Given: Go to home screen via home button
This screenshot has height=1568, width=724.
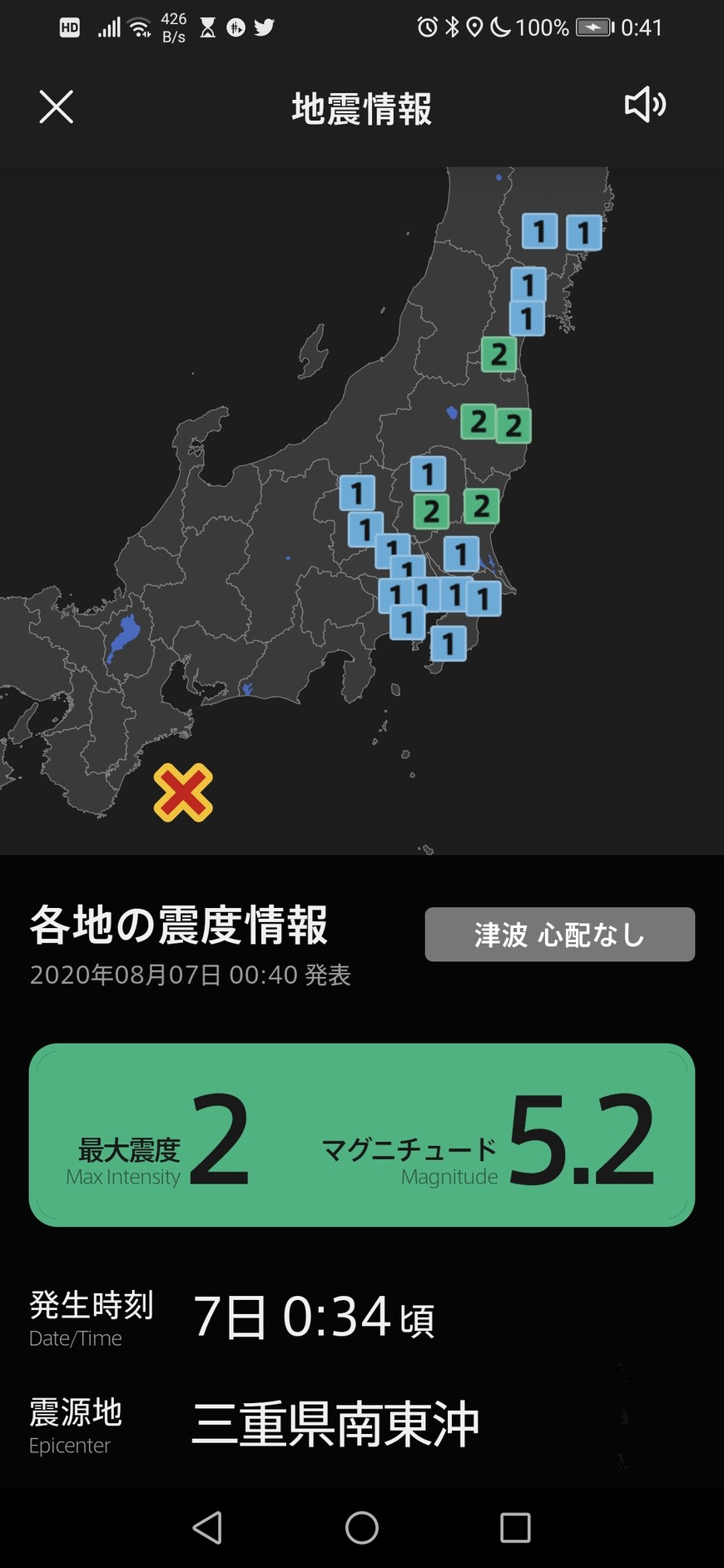Looking at the screenshot, I should coord(362,1527).
